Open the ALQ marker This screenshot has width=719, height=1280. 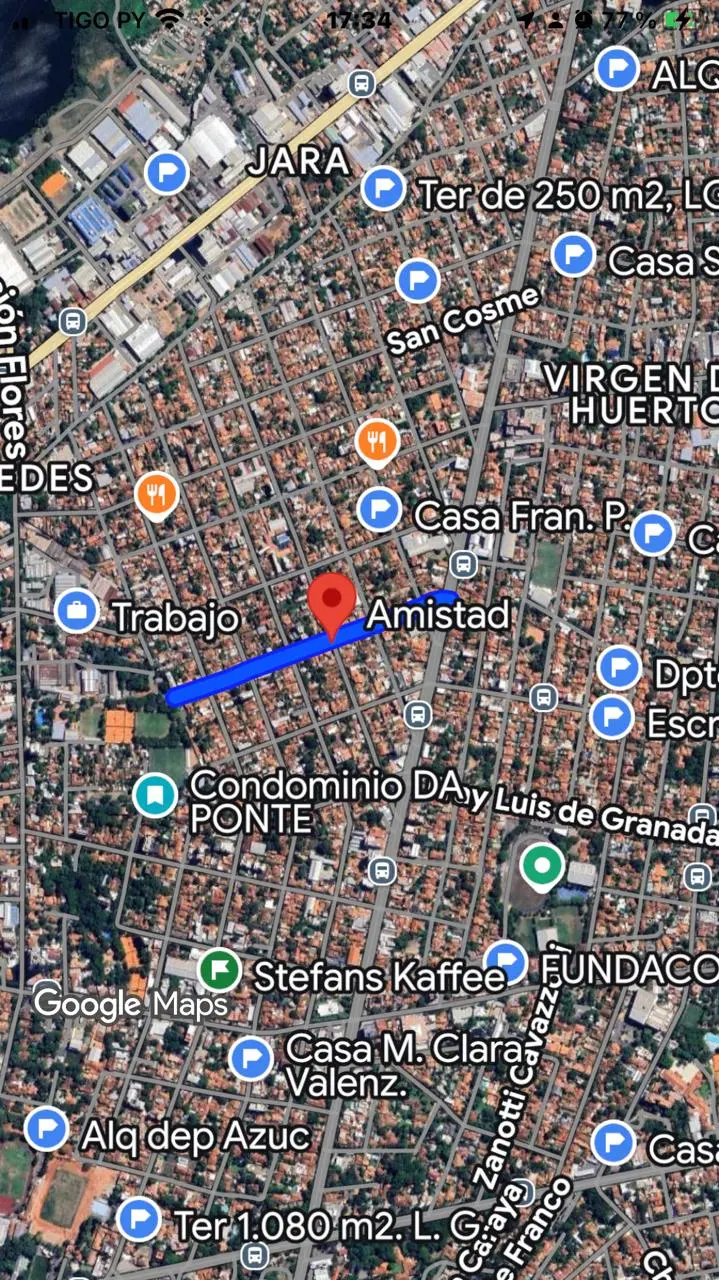click(x=617, y=69)
